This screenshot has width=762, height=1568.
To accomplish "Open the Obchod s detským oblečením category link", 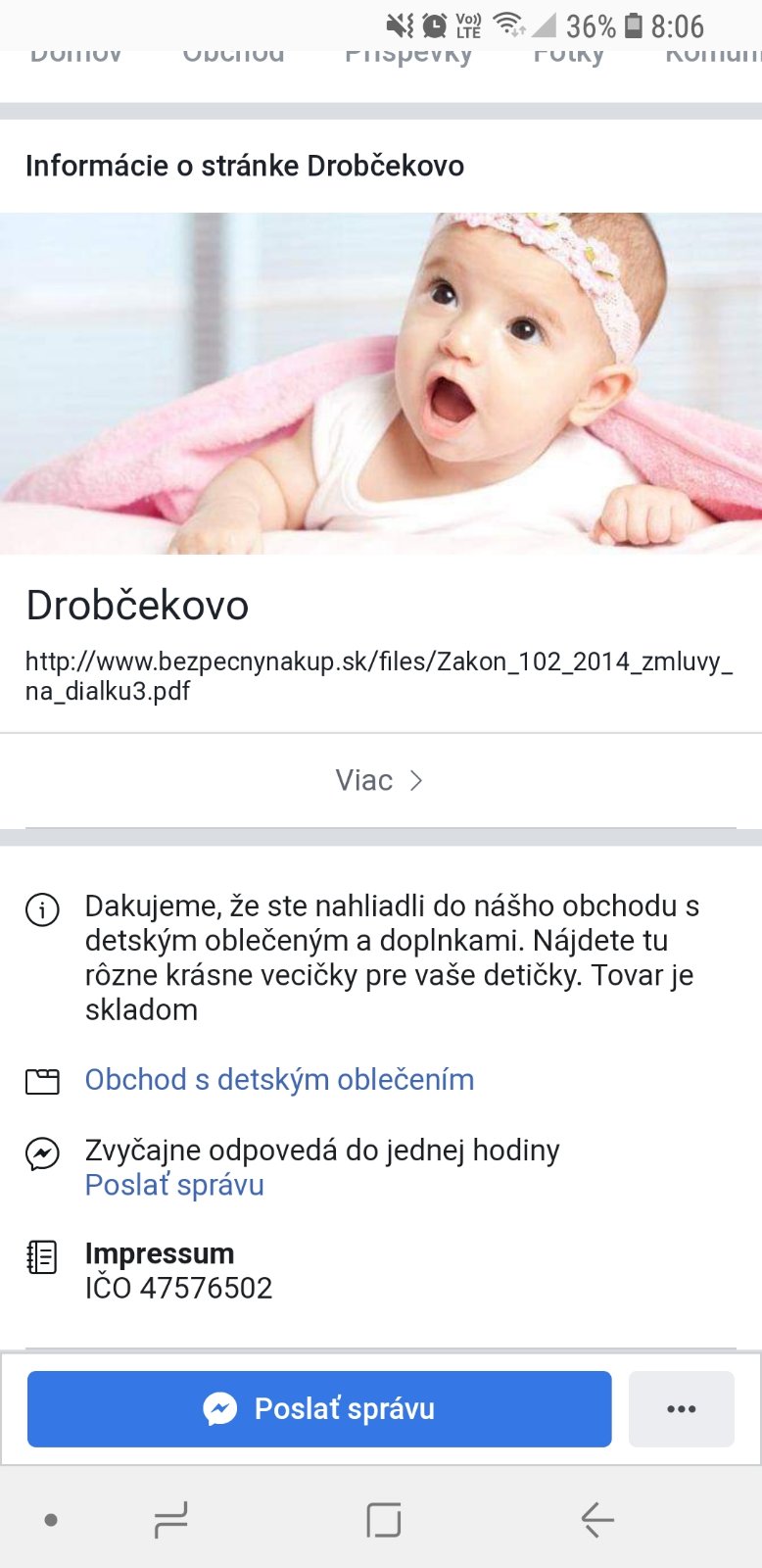I will (x=279, y=1079).
